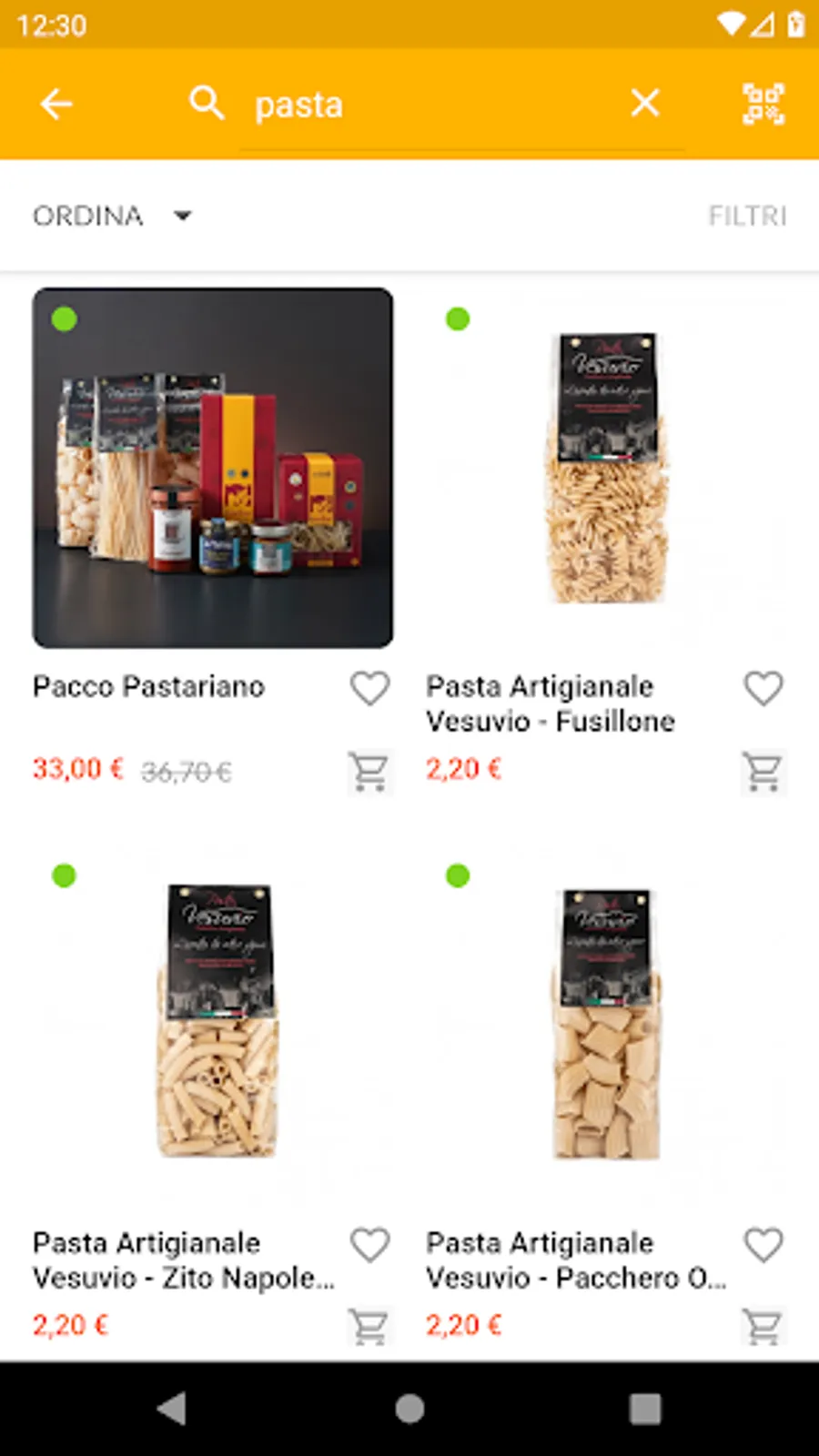This screenshot has height=1456, width=819.
Task: Go to the system home screen
Action: (x=409, y=1409)
